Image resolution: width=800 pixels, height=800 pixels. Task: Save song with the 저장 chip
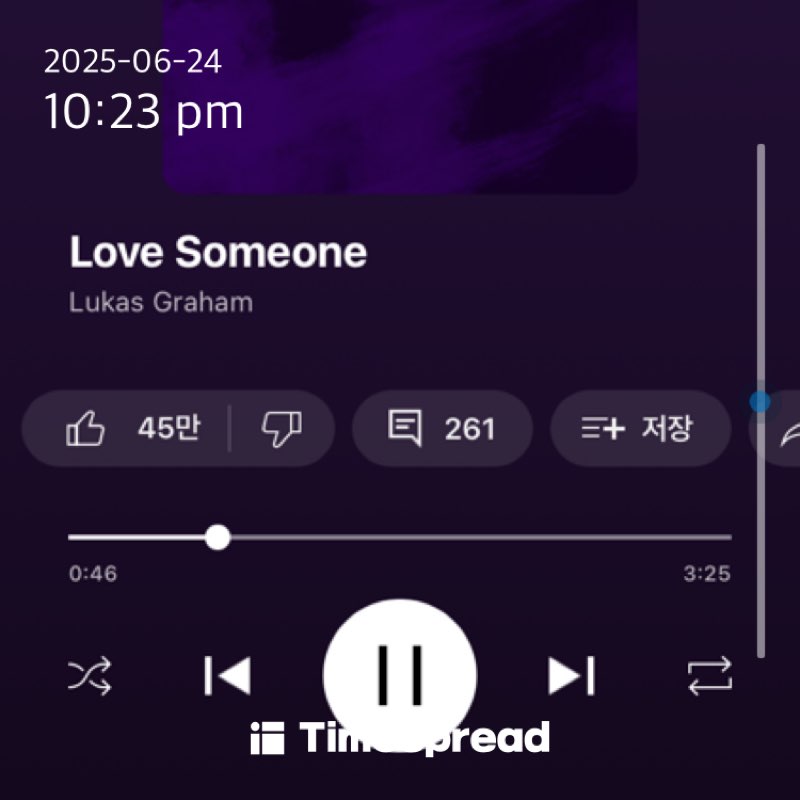click(639, 429)
